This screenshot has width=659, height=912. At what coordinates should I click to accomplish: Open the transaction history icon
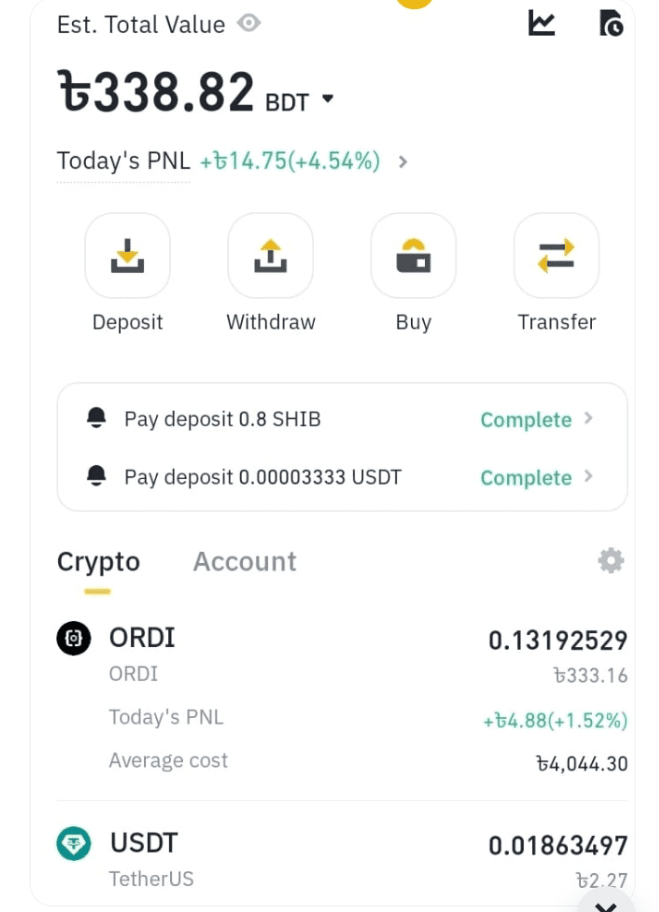click(610, 23)
